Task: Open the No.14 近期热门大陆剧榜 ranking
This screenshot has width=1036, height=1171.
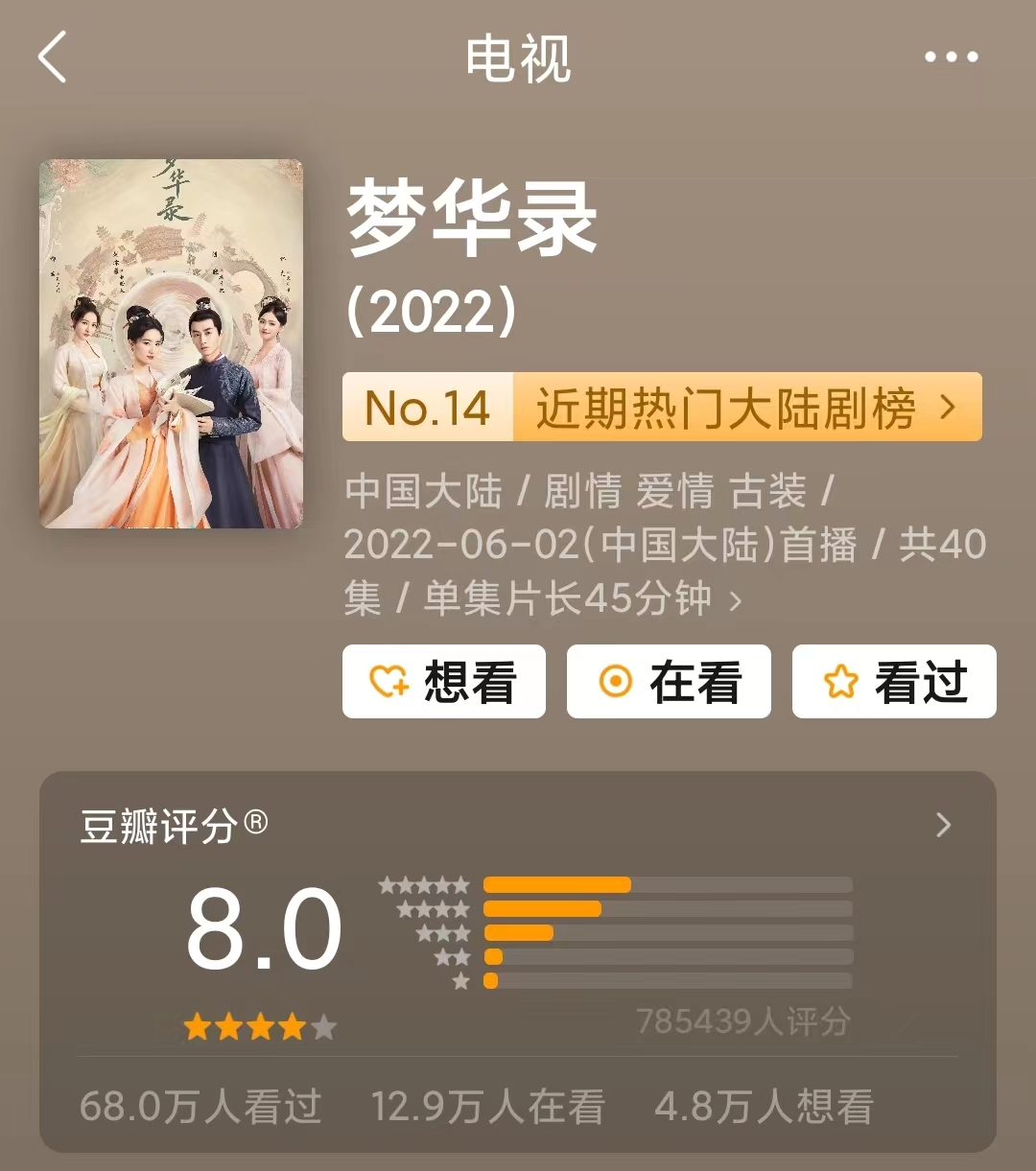Action: [x=662, y=408]
